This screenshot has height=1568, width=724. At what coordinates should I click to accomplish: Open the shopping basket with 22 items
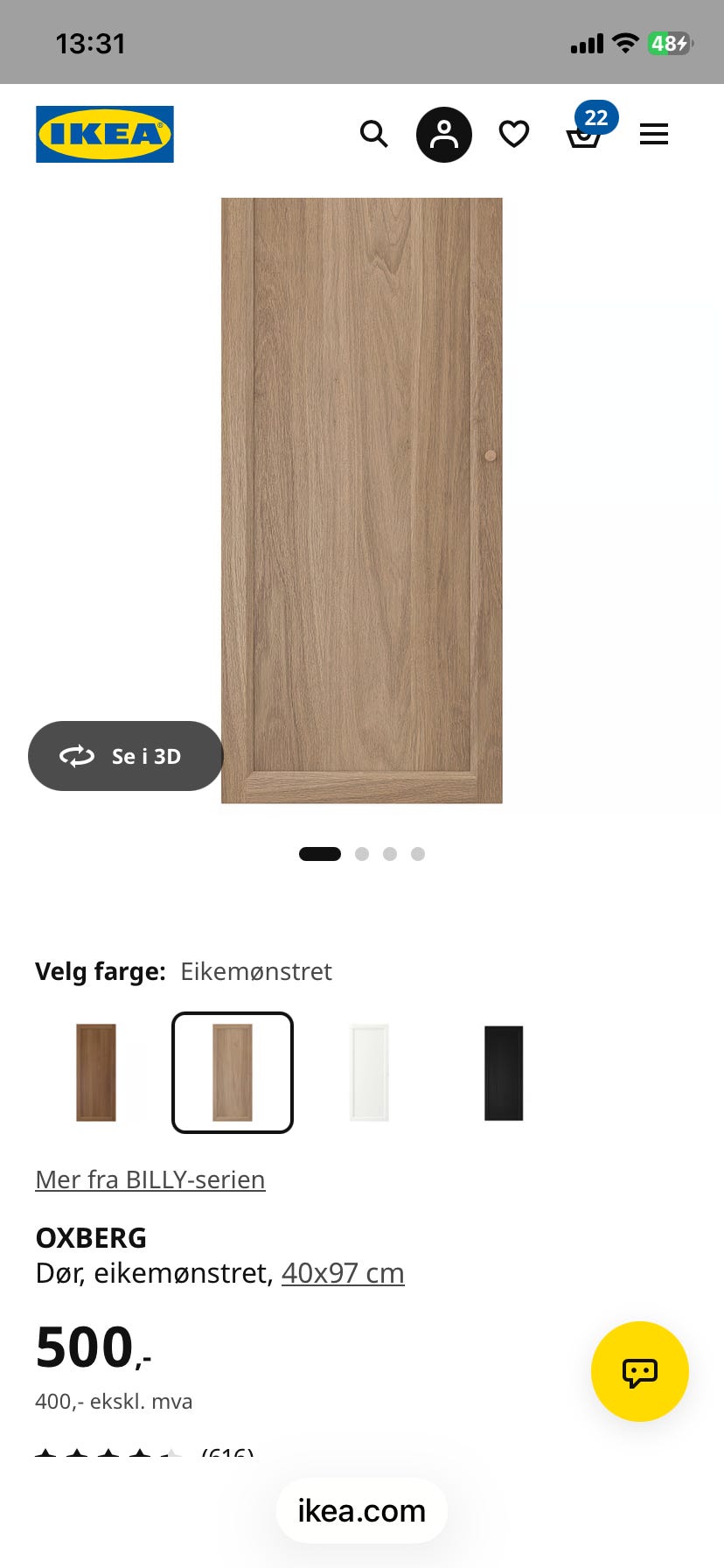[588, 129]
